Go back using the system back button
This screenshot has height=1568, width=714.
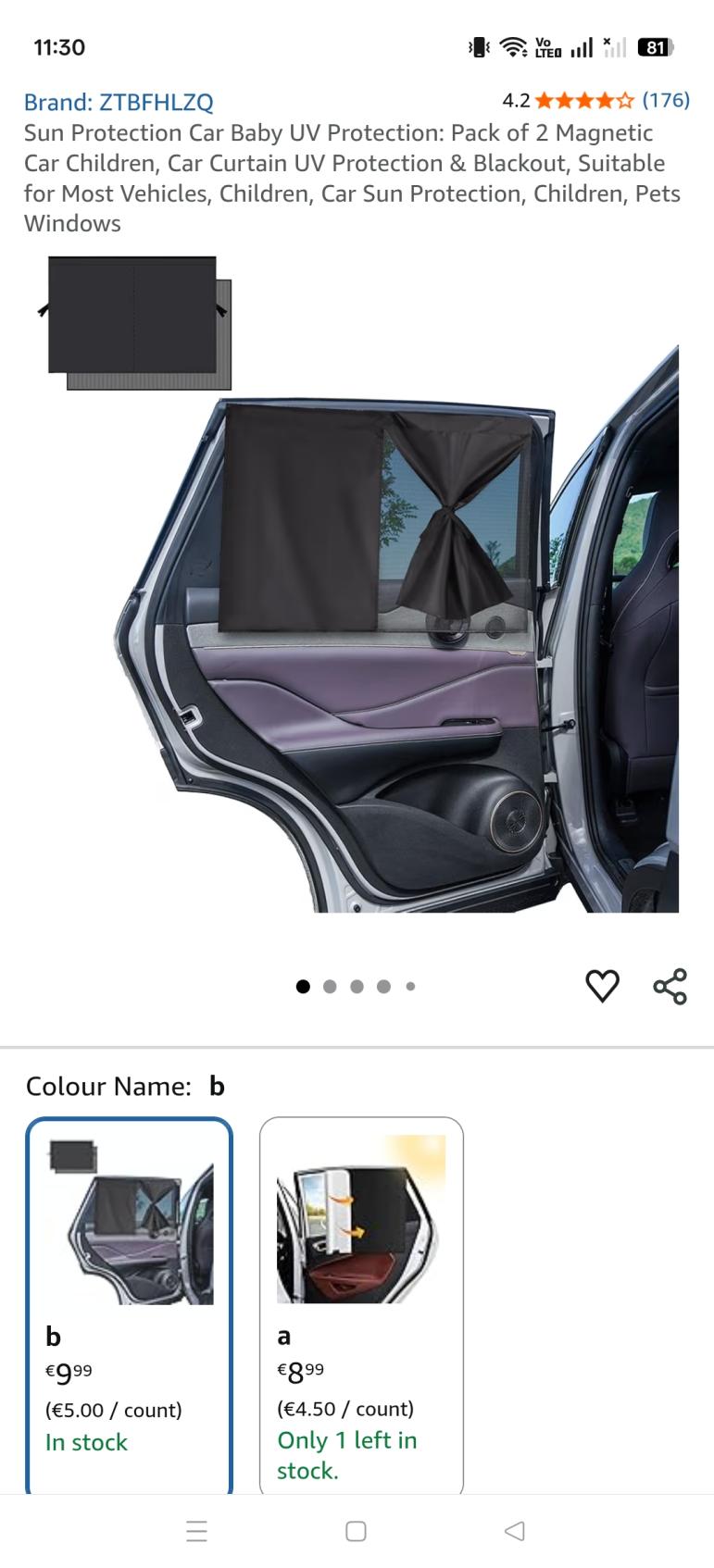click(x=515, y=1531)
